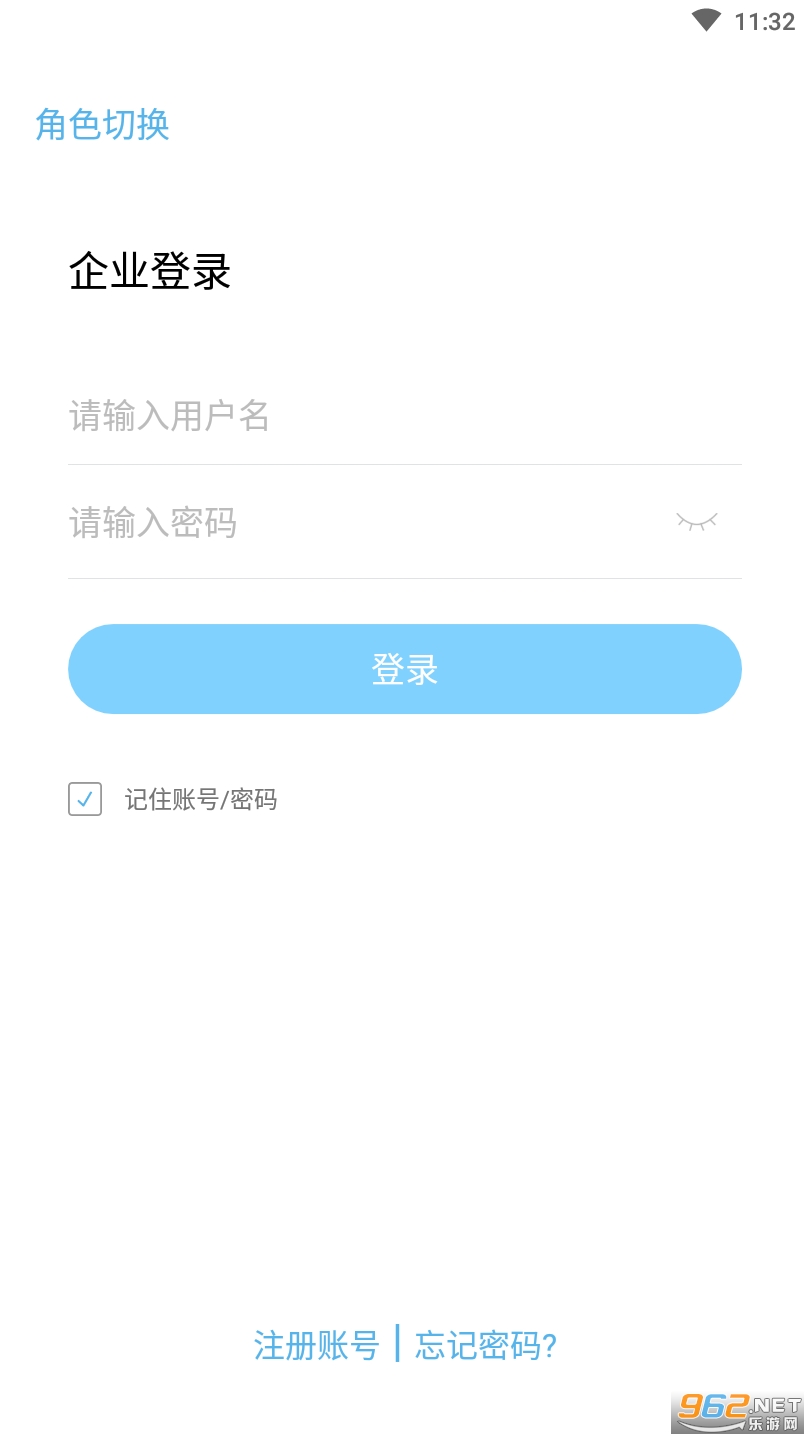The height and width of the screenshot is (1440, 810).
Task: Tap the 登录 login button
Action: click(404, 669)
